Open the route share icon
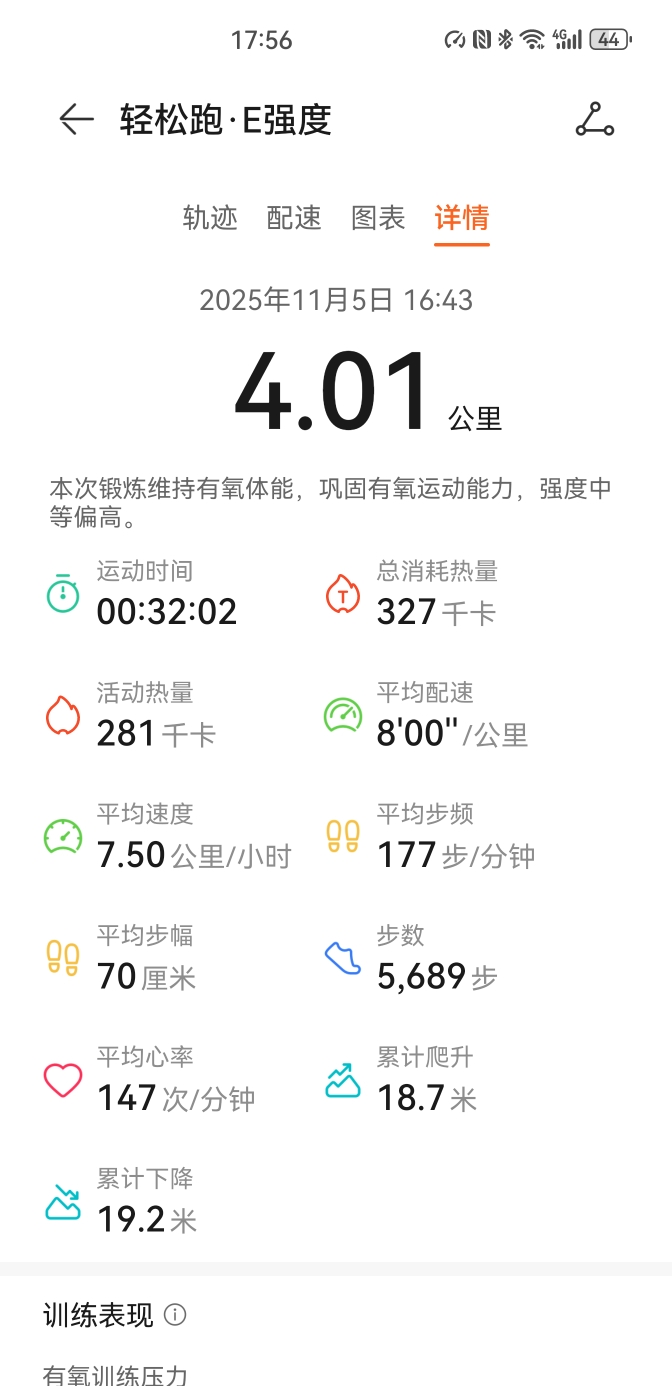The height and width of the screenshot is (1386, 672). [594, 120]
